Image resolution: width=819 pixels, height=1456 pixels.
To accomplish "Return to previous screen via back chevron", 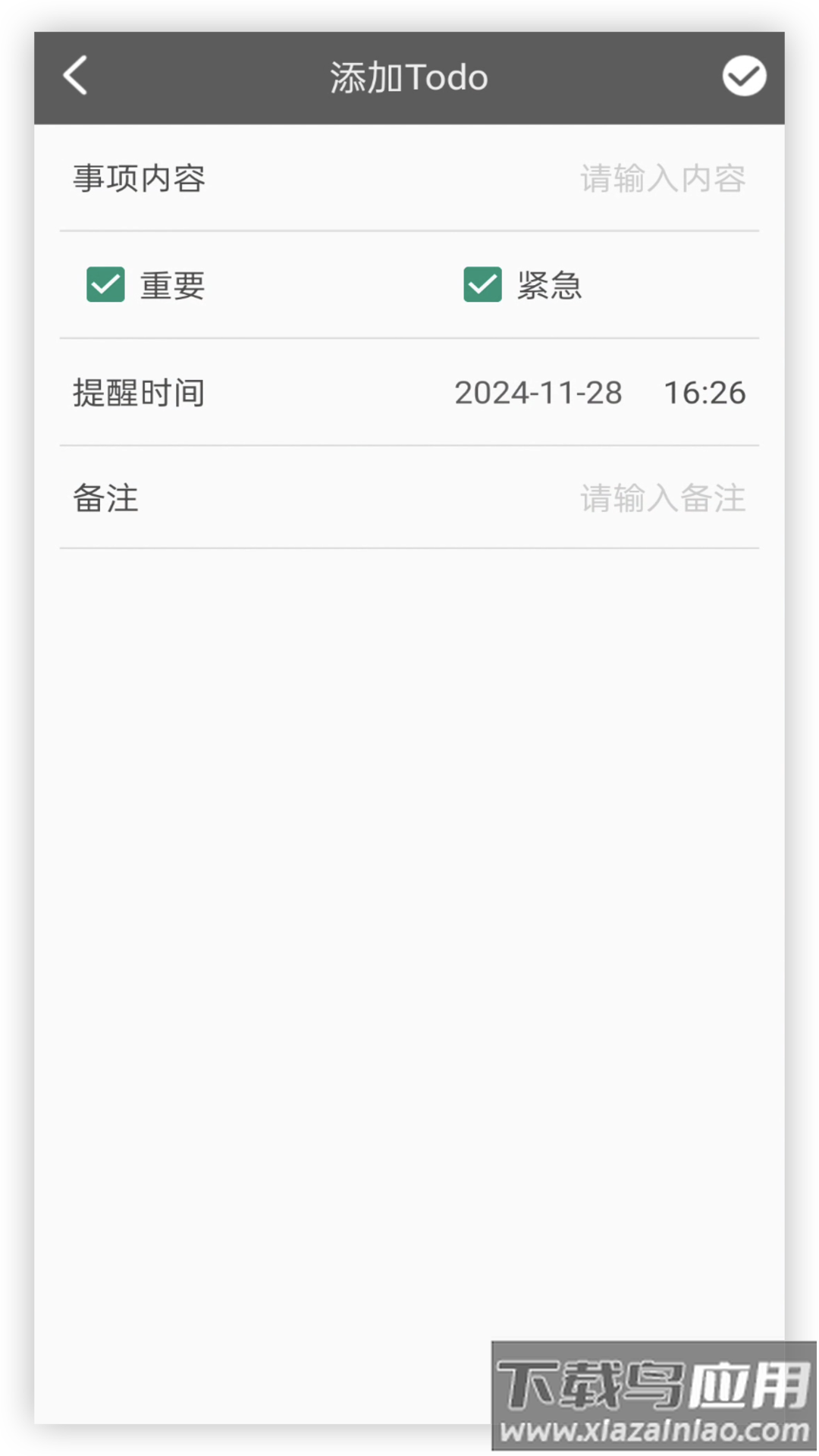I will tap(75, 76).
